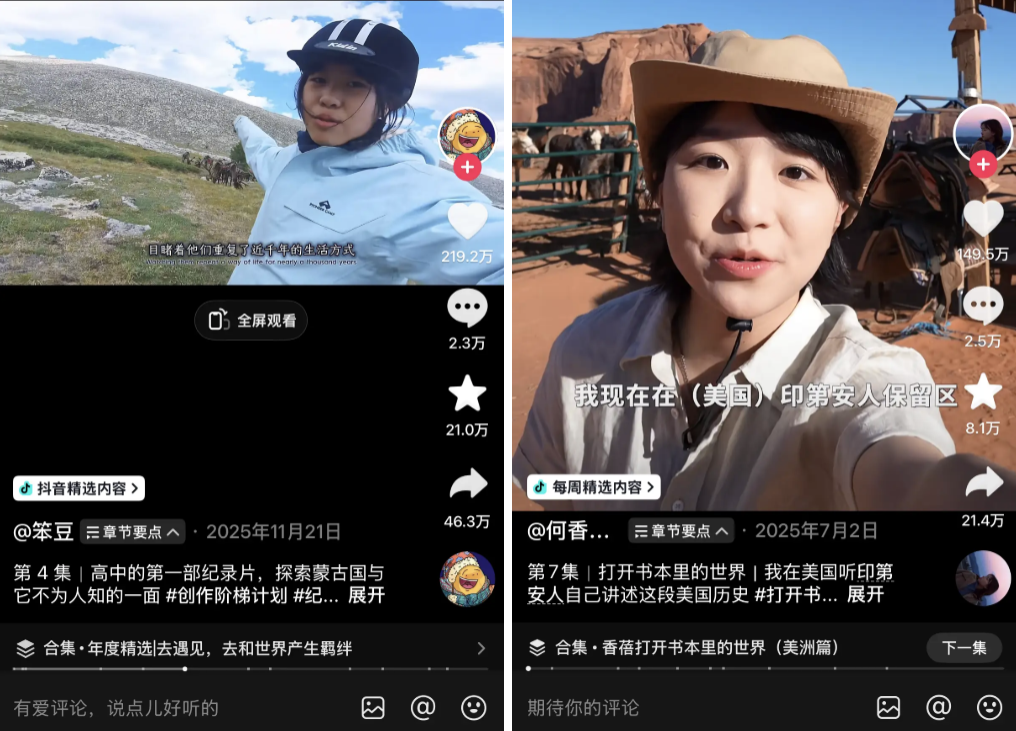The image size is (1016, 731).
Task: Expand 何香's video description with 展开
Action: pyautogui.click(x=865, y=595)
